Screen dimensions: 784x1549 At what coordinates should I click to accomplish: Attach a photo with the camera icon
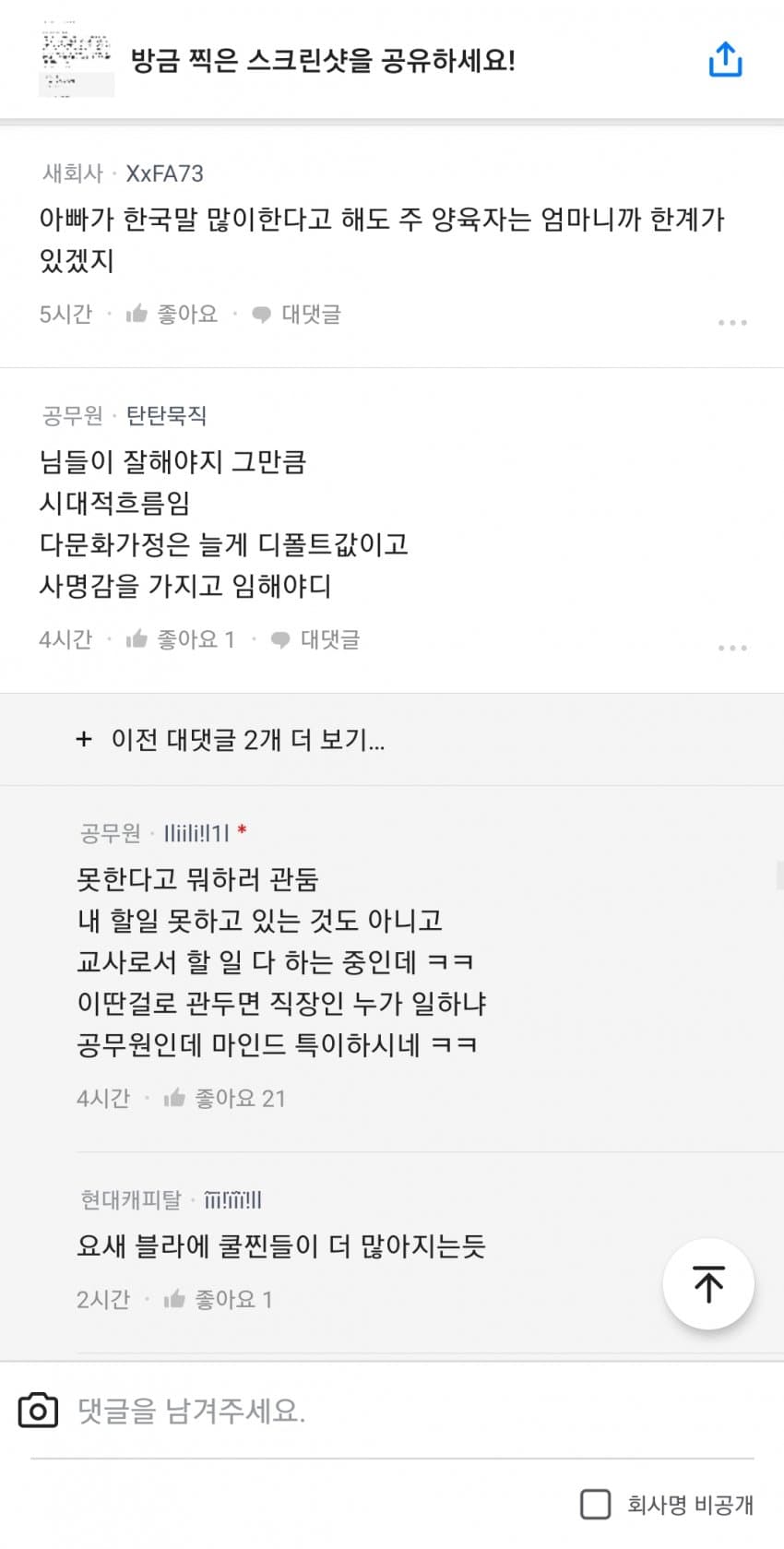coord(38,1411)
